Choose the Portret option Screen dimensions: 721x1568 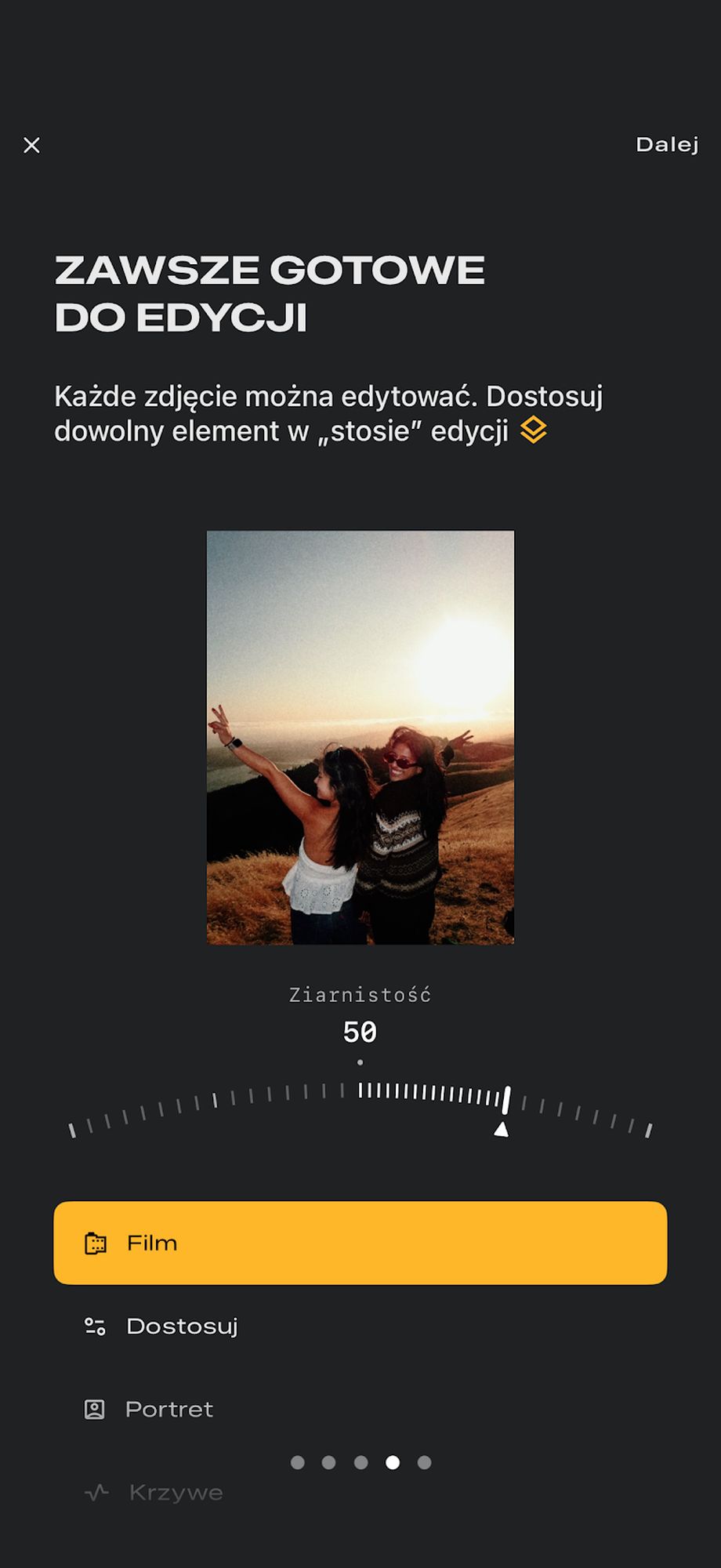[x=168, y=1410]
